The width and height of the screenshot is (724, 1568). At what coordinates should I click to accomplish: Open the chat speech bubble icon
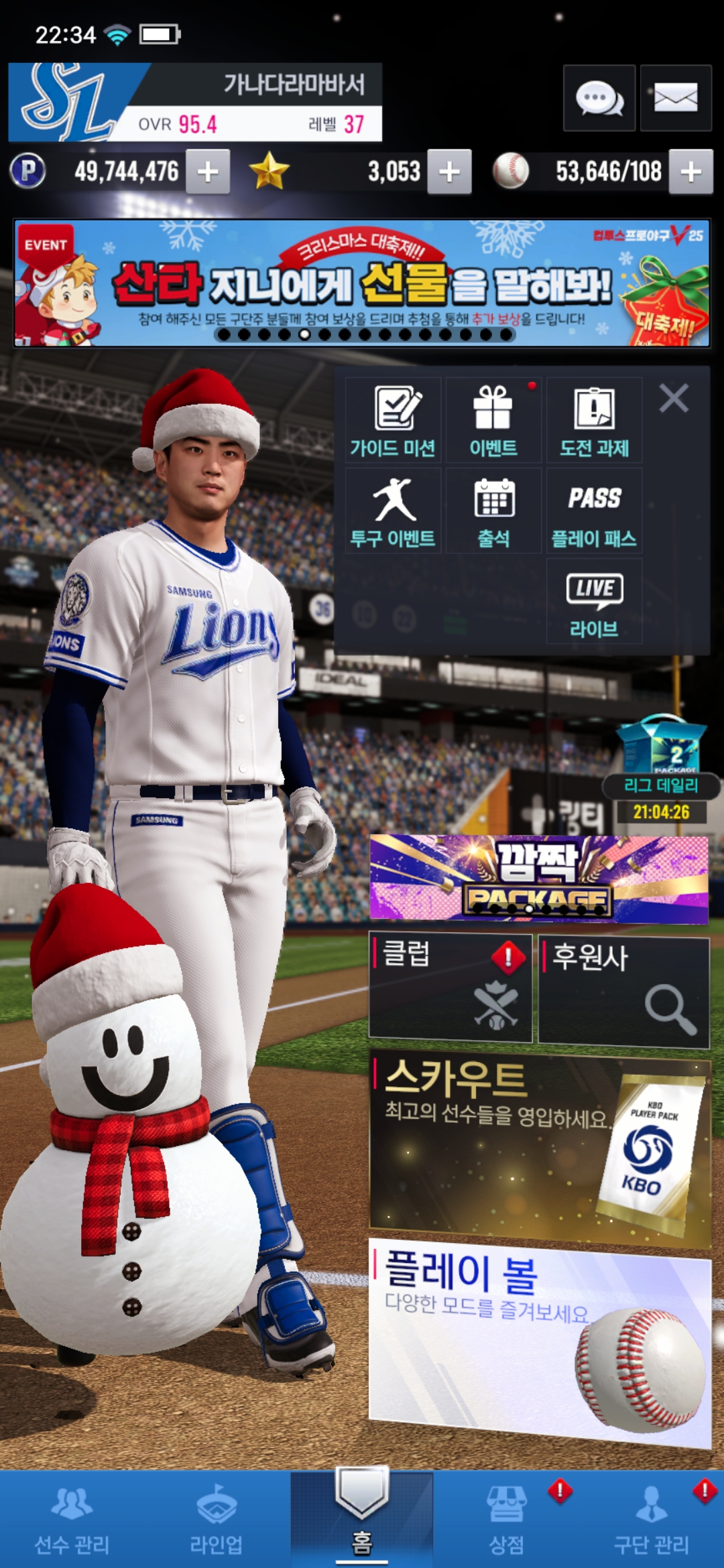click(599, 99)
